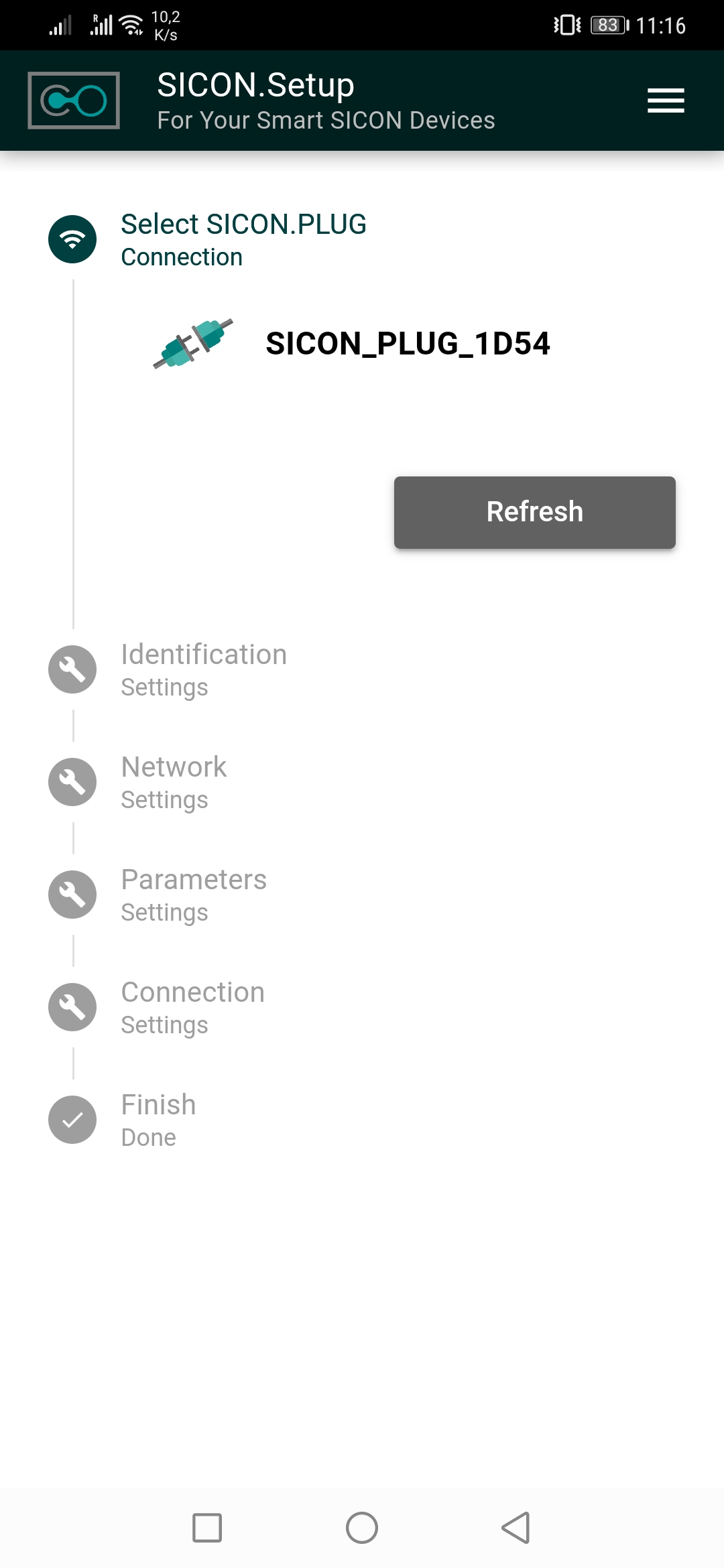Open the hamburger menu
This screenshot has height=1568, width=724.
665,101
